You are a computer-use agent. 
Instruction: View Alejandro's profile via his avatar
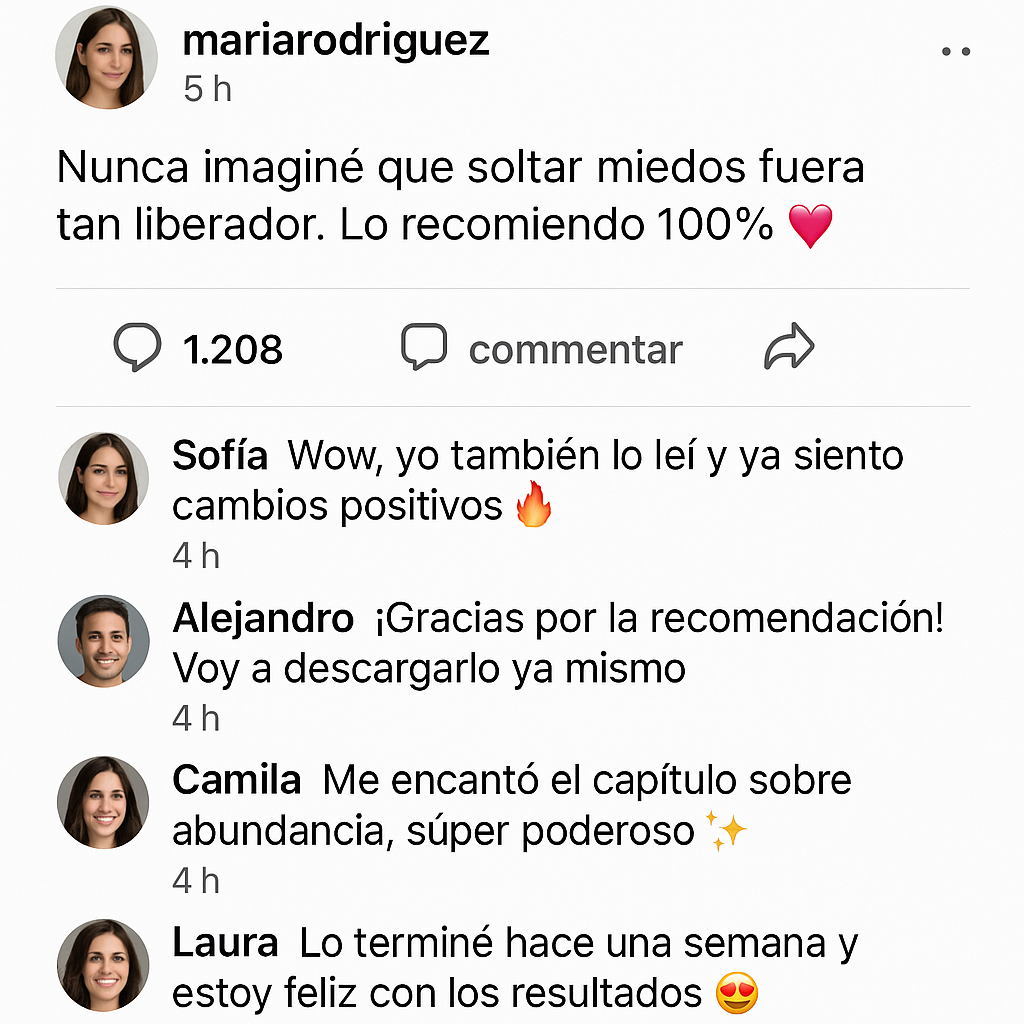click(x=104, y=641)
